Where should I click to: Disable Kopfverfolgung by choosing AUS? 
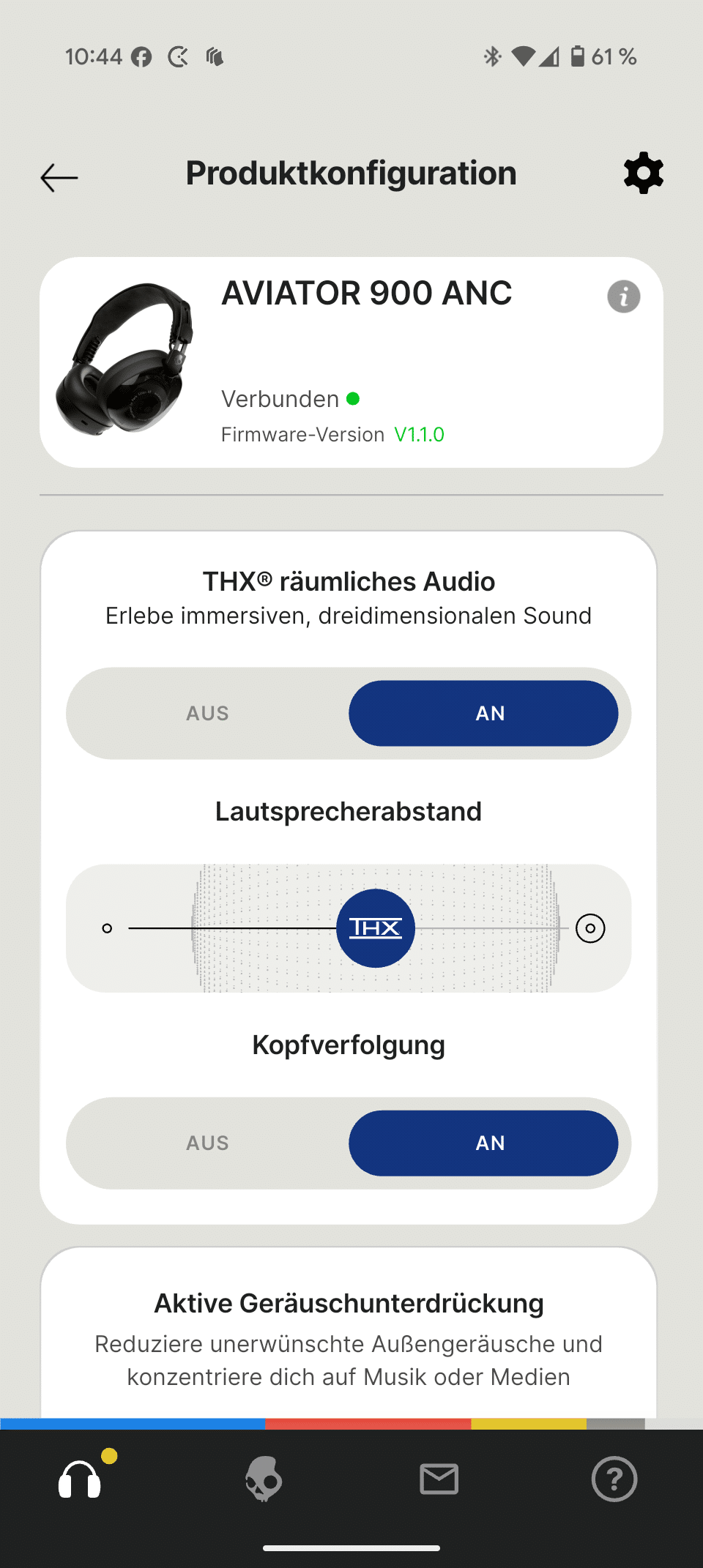(x=208, y=1143)
